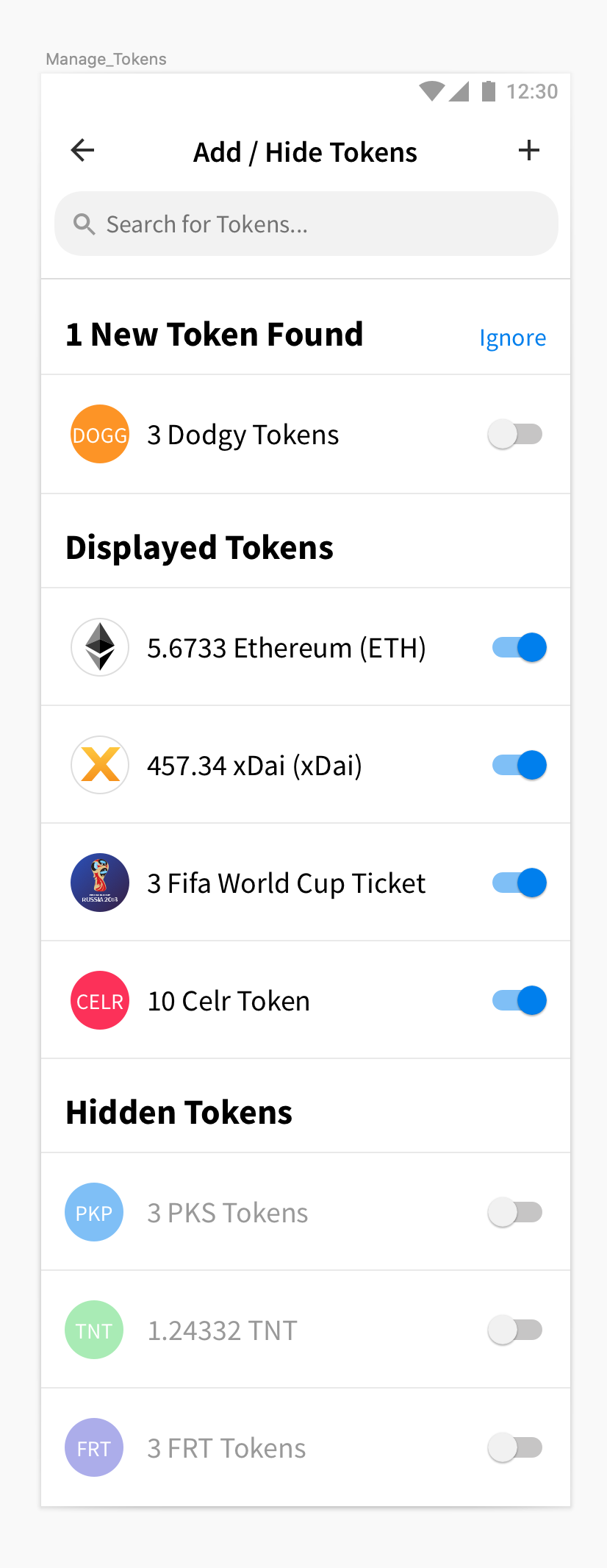Select the row labeled 457.34 xDai
This screenshot has height=1568, width=607.
[x=254, y=765]
